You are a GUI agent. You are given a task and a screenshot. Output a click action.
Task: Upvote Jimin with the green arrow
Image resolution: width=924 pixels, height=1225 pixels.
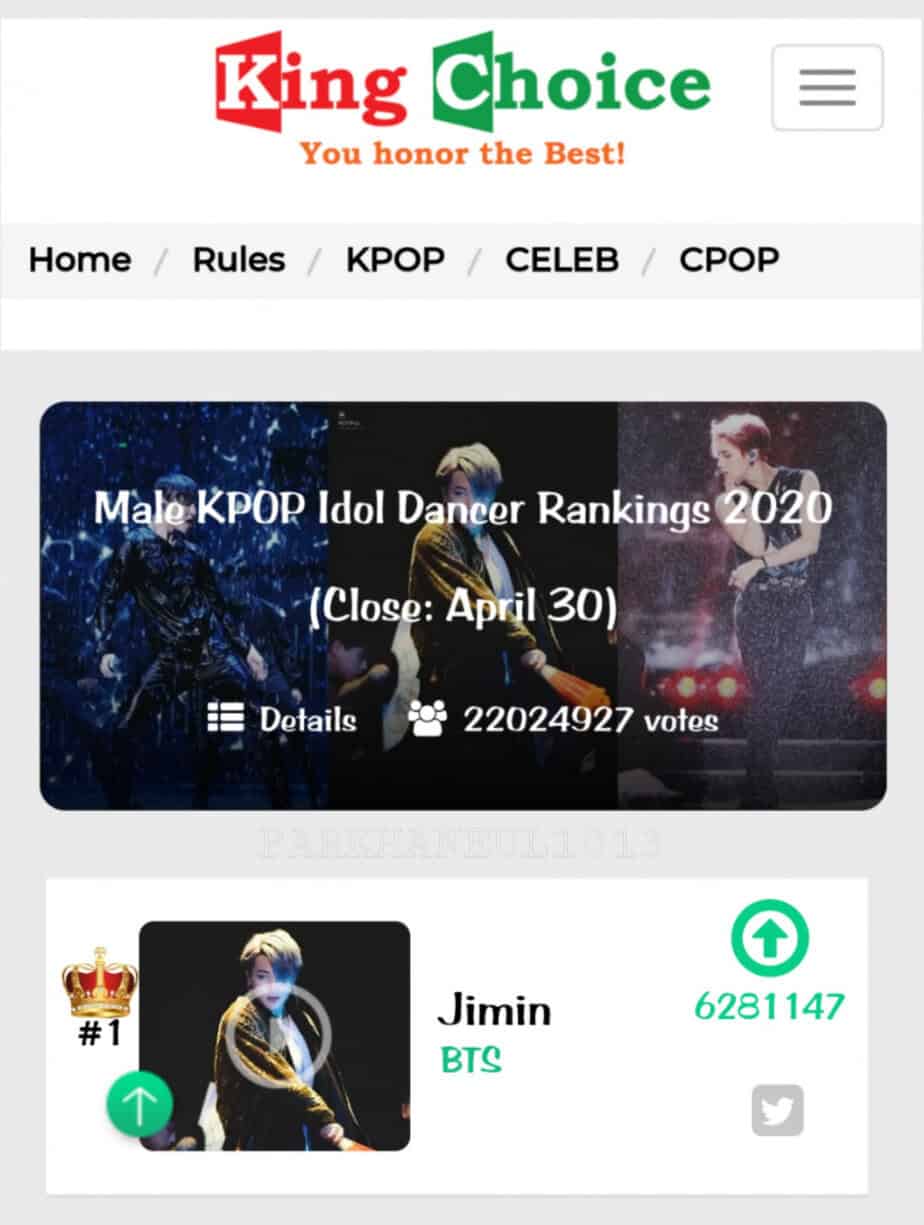pyautogui.click(x=769, y=938)
